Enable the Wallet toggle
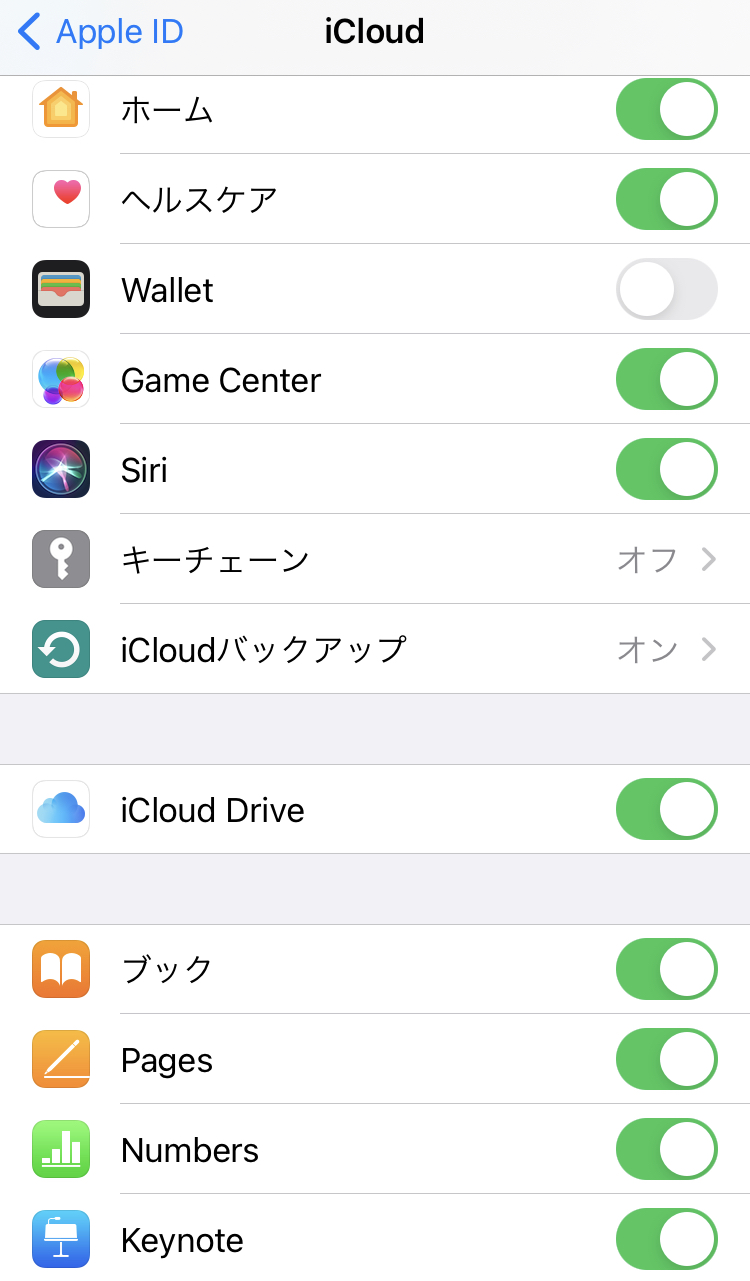The height and width of the screenshot is (1281, 750). click(667, 289)
